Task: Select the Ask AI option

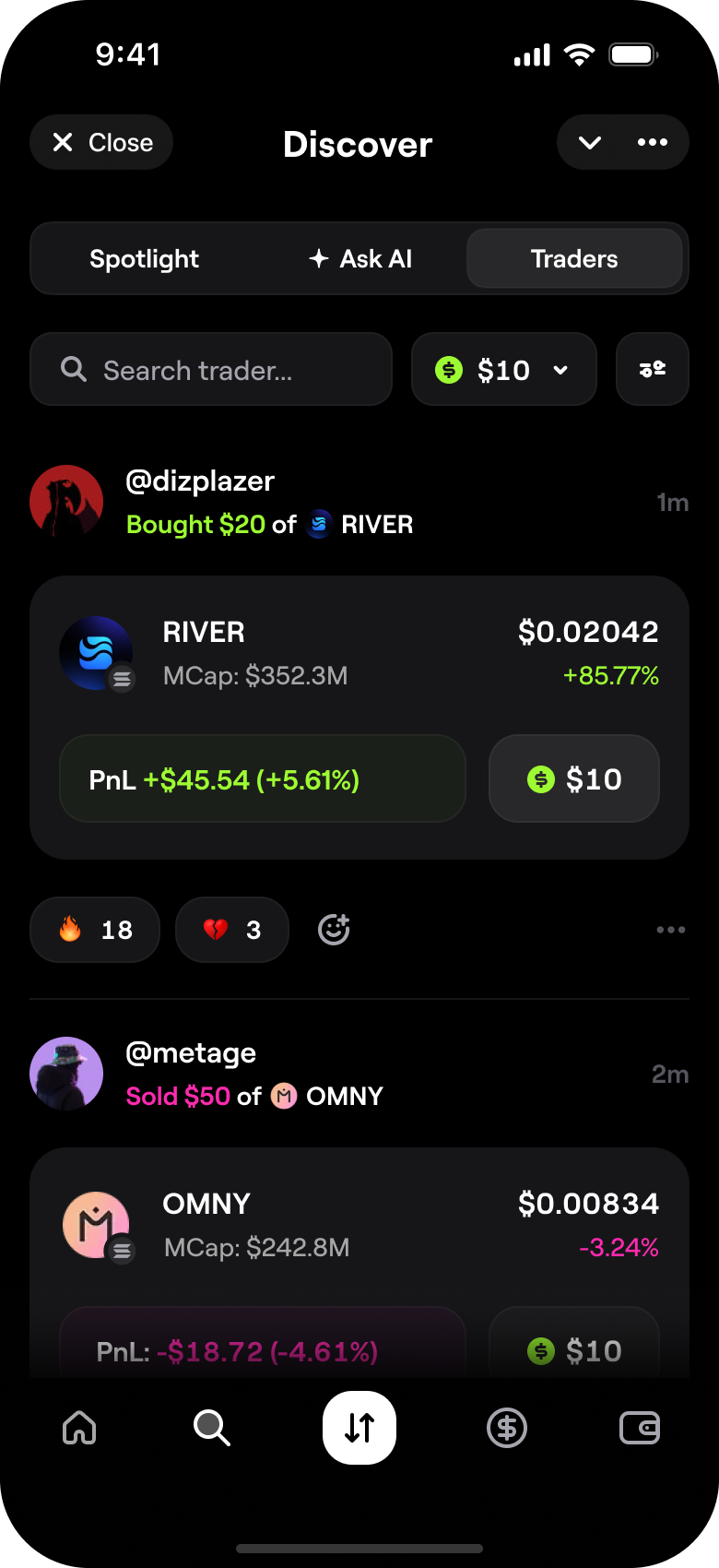Action: [x=361, y=258]
